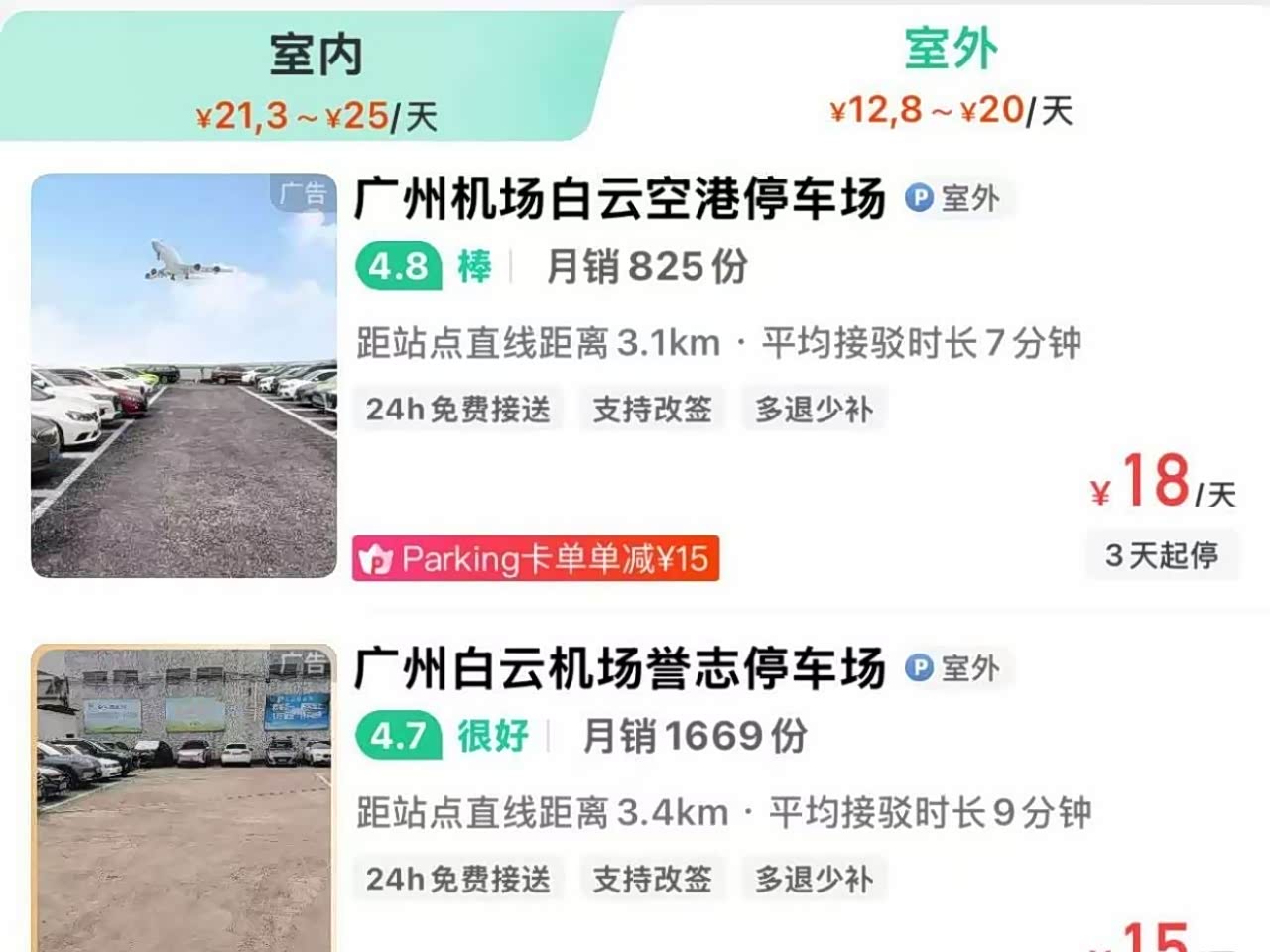1270x952 pixels.
Task: Select the 室外 tab
Action: tap(951, 75)
